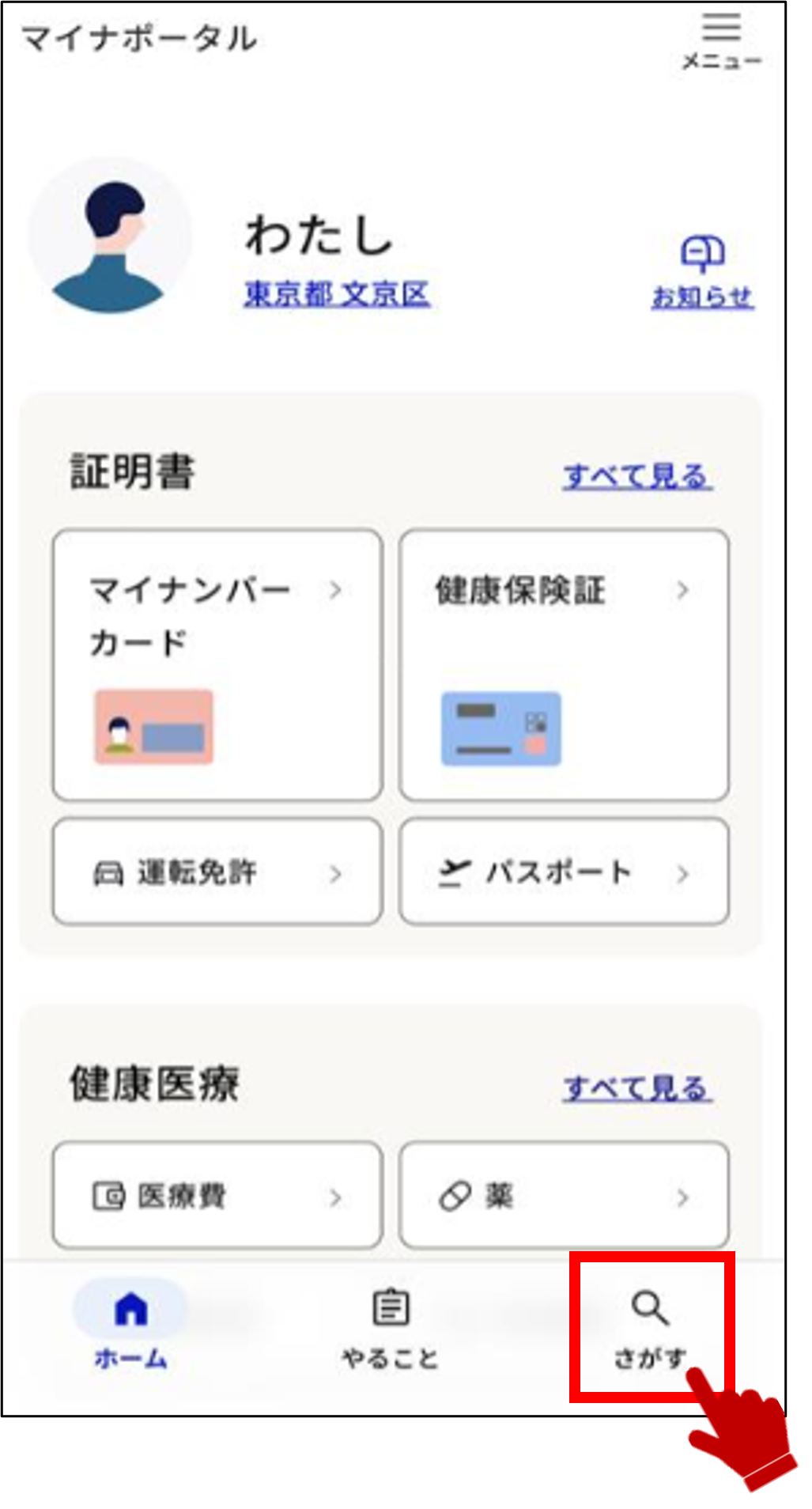This screenshot has height=1509, width=812.
Task: Open the お知らせ notifications mailbox
Action: click(702, 271)
